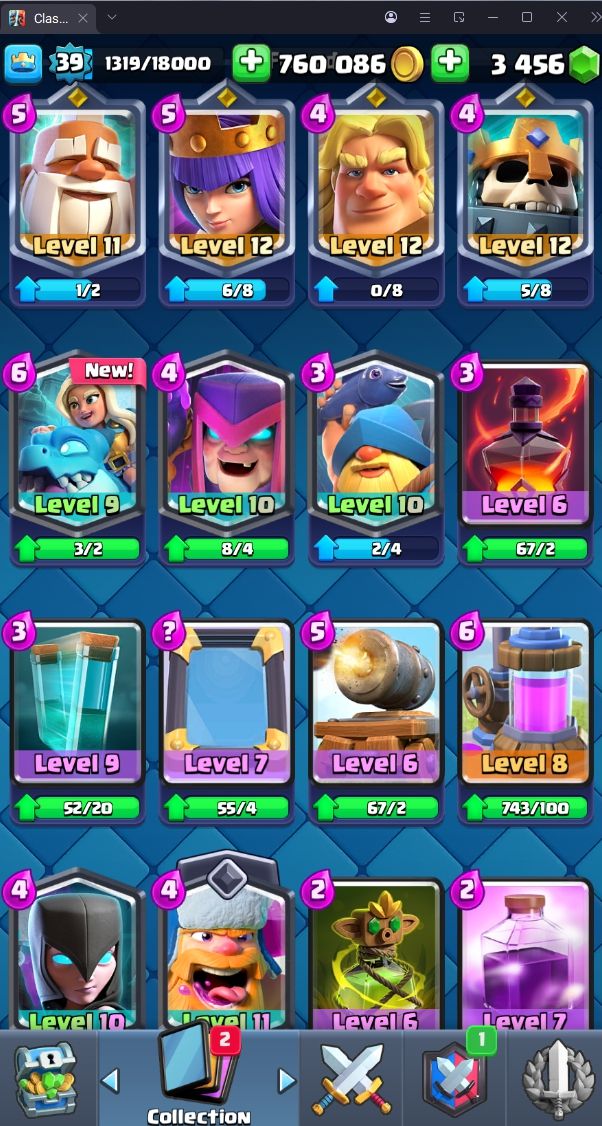
Task: Select the Mirror card at Level 7
Action: (x=226, y=720)
